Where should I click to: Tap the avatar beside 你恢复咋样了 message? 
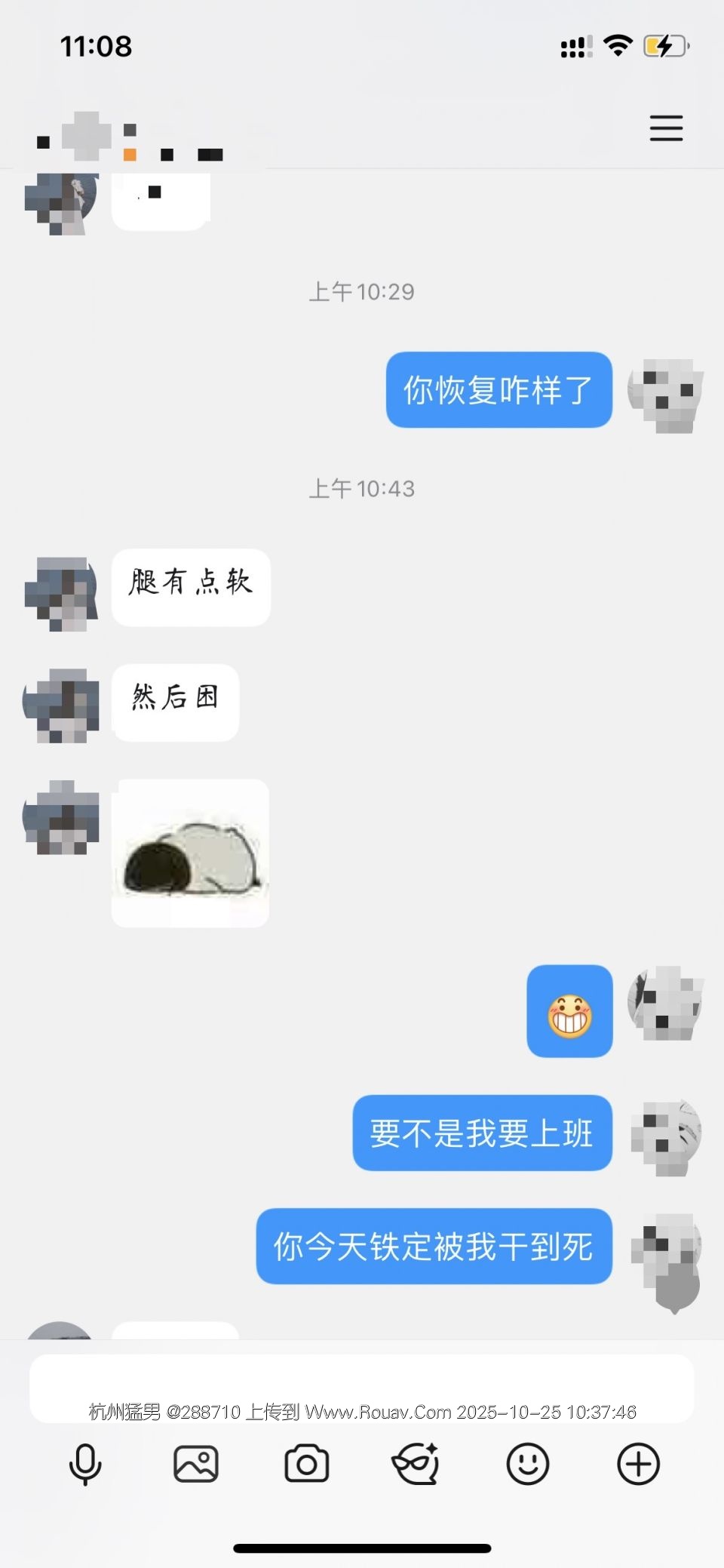(665, 395)
